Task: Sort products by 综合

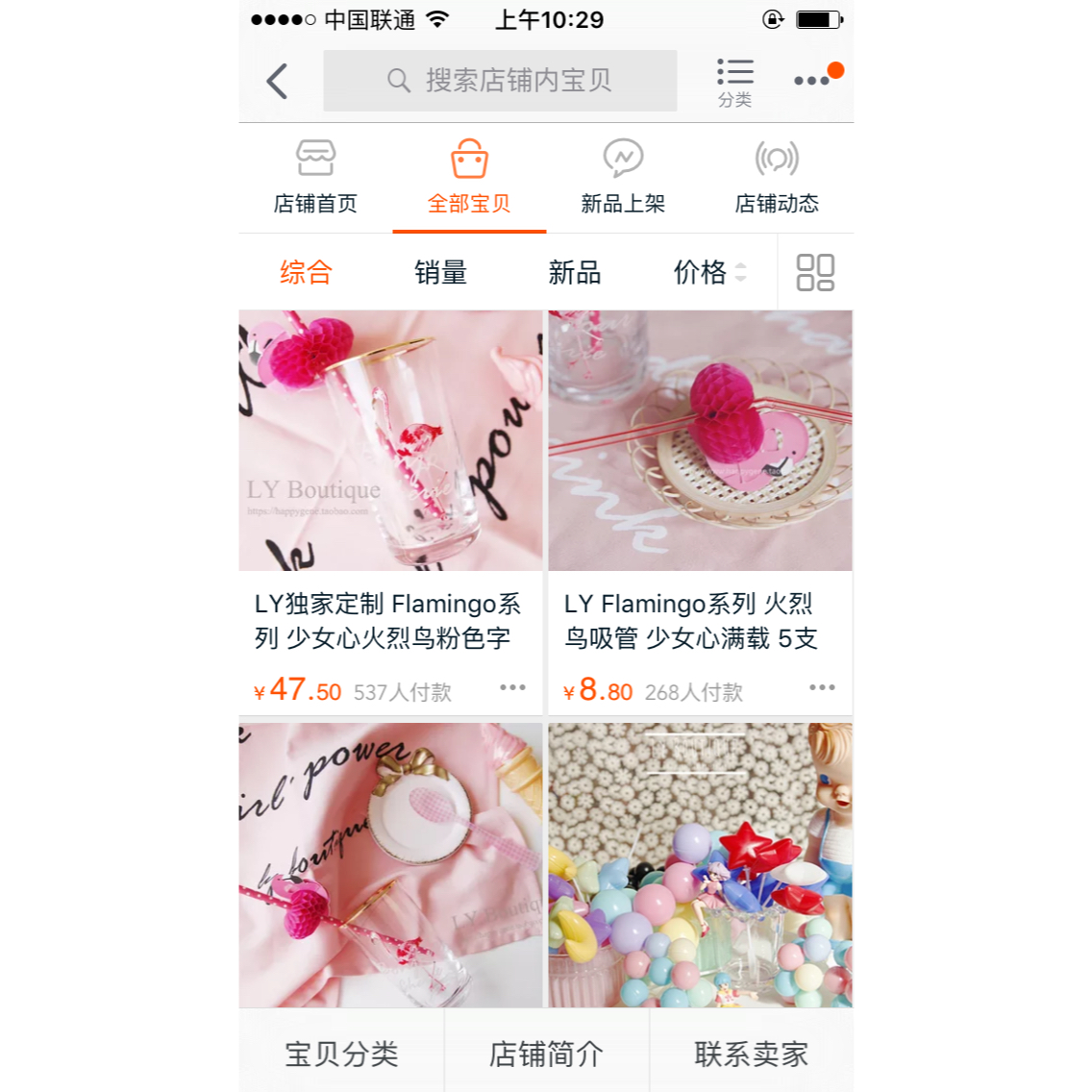Action: tap(306, 272)
